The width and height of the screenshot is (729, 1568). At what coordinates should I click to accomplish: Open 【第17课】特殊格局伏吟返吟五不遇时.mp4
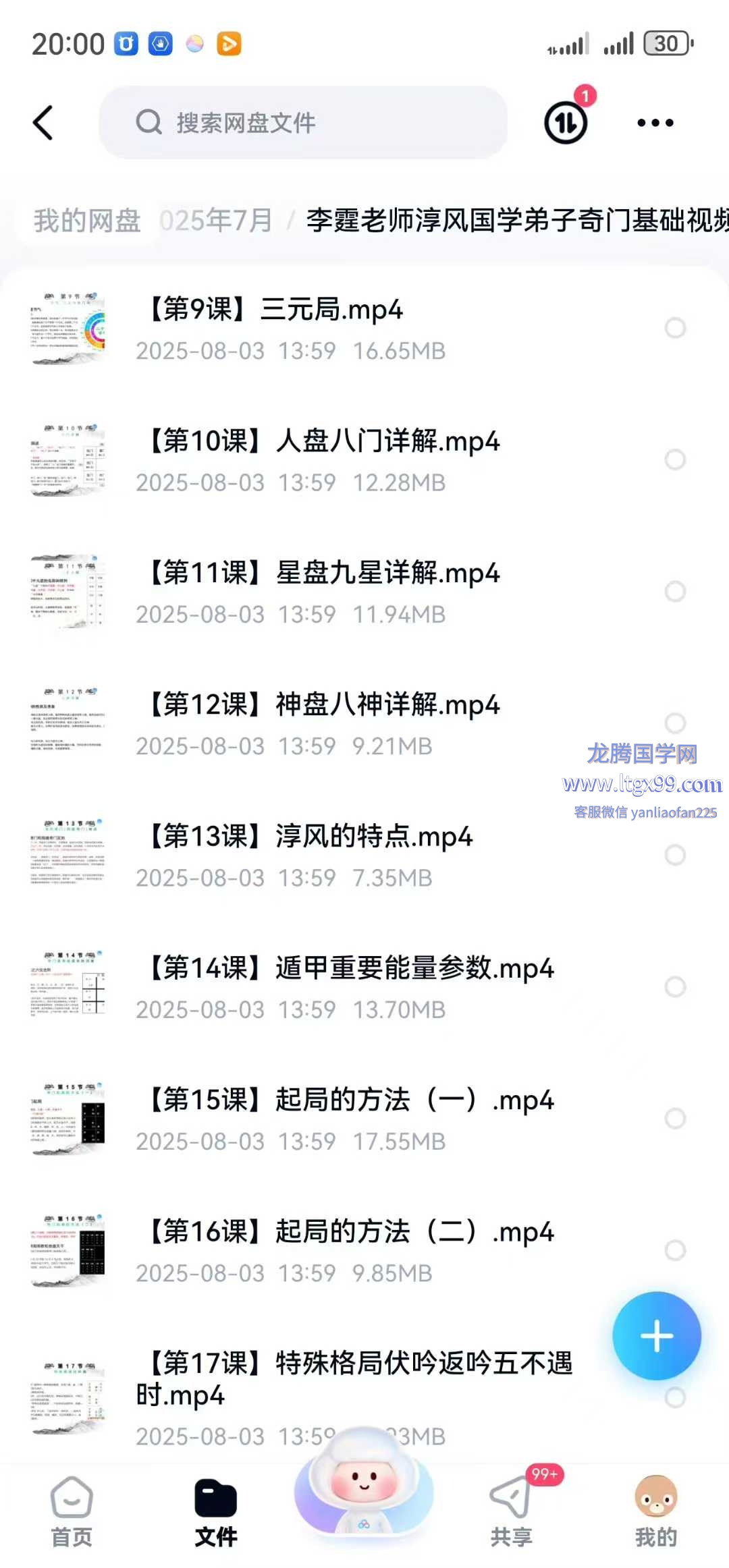(337, 1390)
